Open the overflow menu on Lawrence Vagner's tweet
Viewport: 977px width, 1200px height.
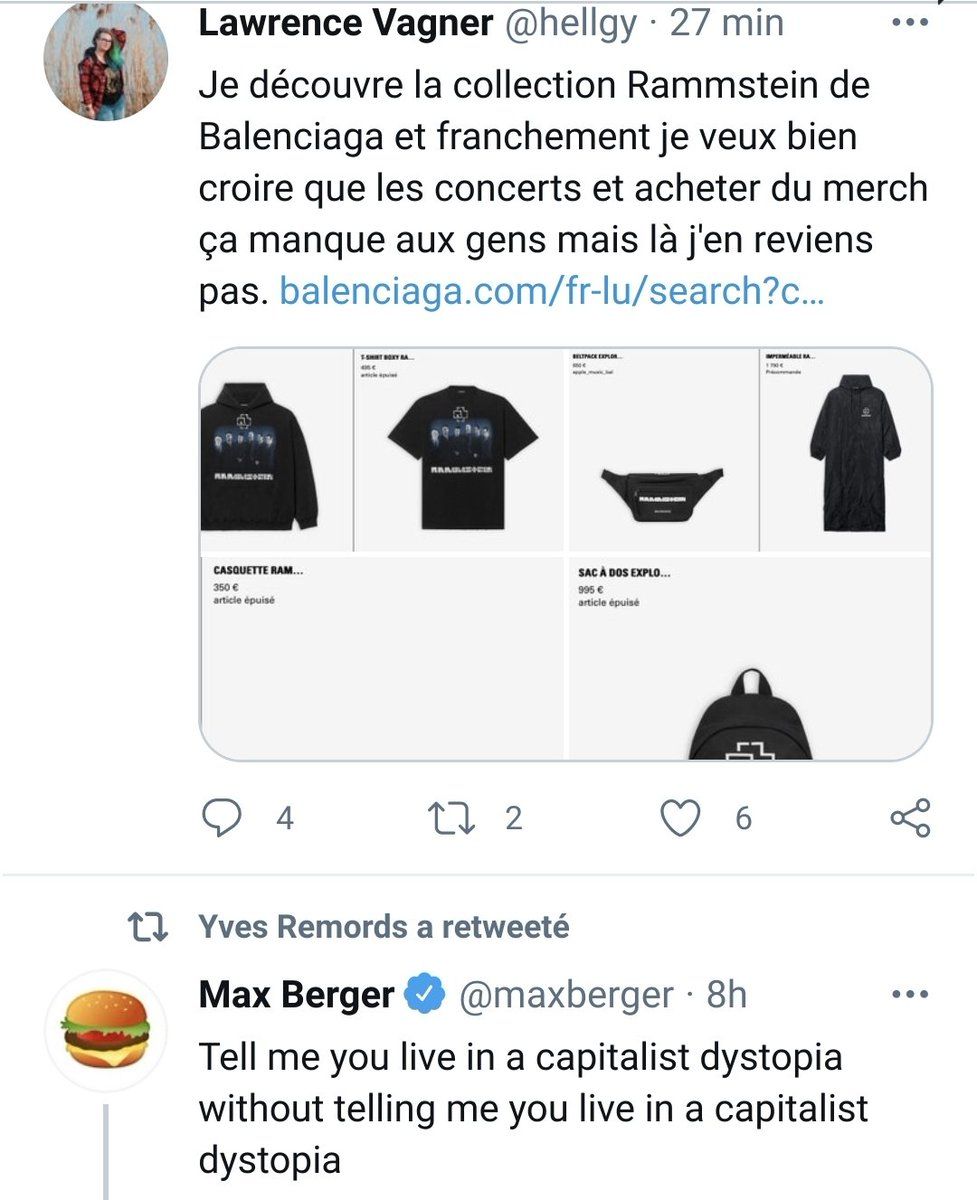(909, 24)
